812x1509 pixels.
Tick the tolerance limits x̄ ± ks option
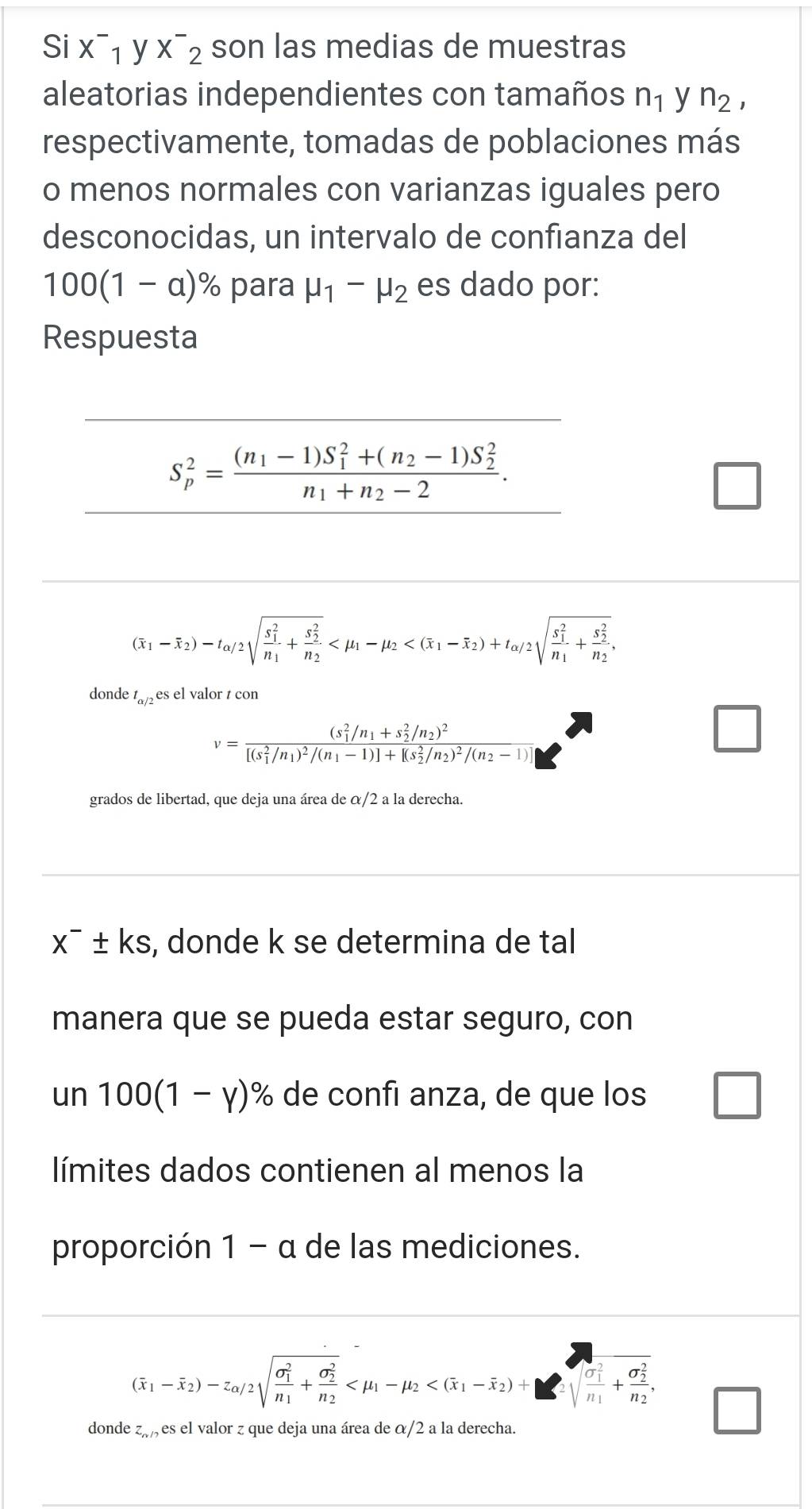(x=737, y=1095)
